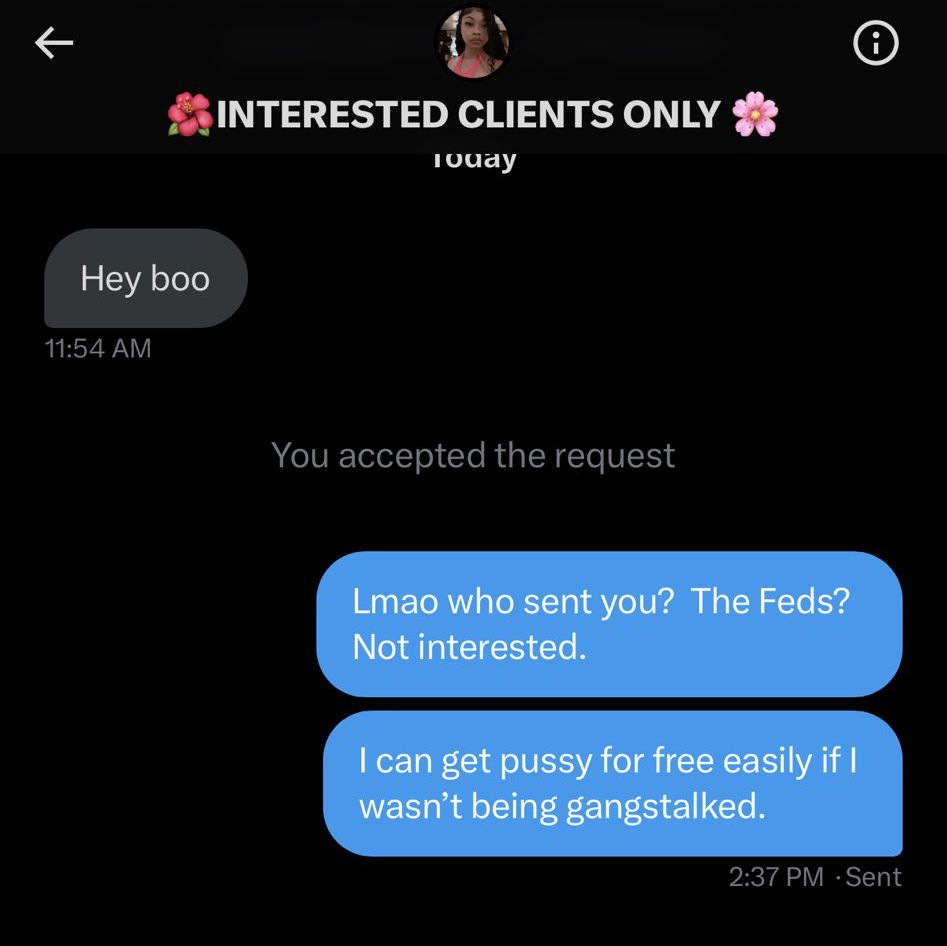Open the sender's profile picture
Viewport: 947px width, 946px height.
[x=473, y=43]
